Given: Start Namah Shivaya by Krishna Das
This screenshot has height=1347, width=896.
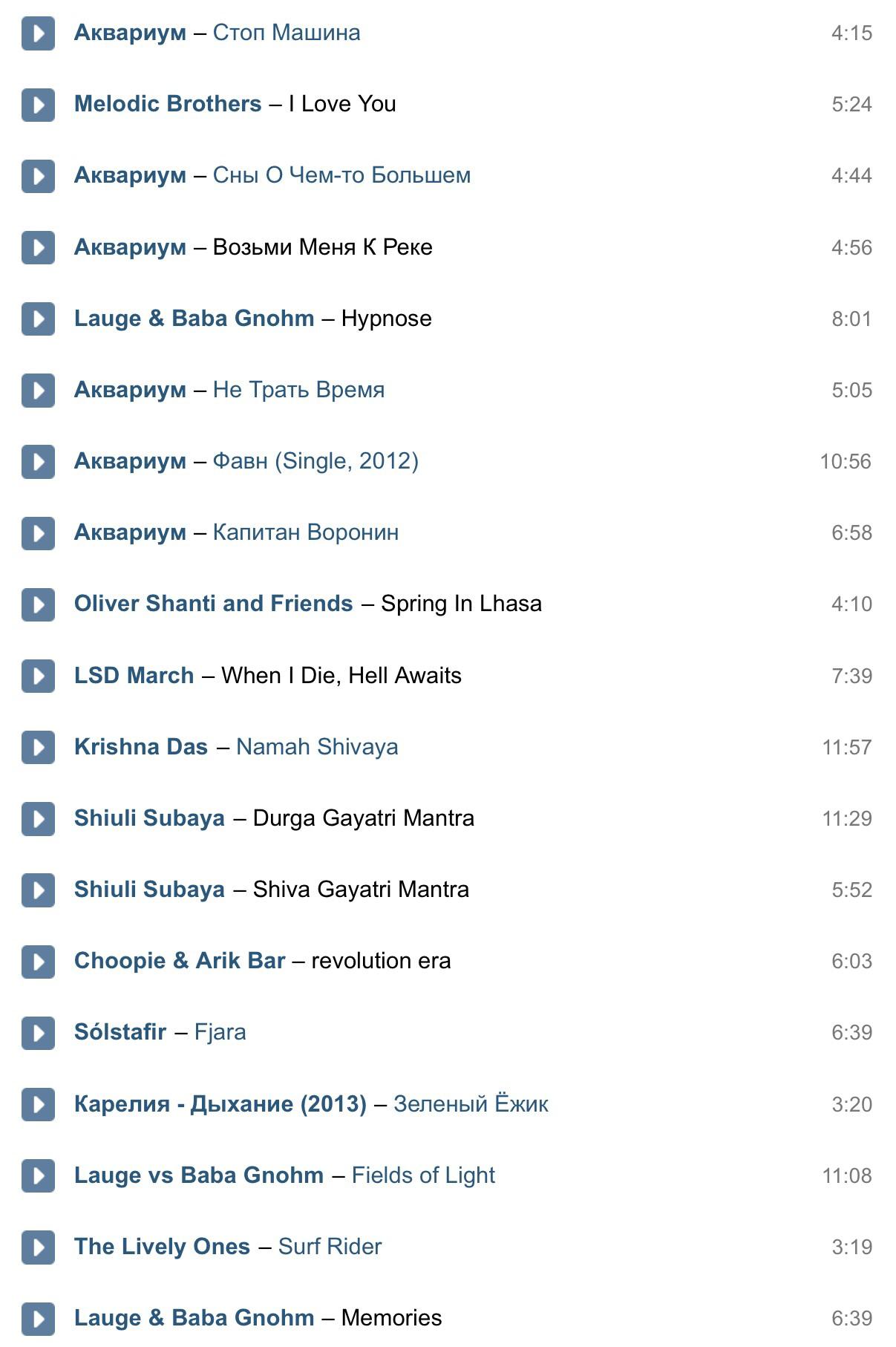Looking at the screenshot, I should click(38, 747).
